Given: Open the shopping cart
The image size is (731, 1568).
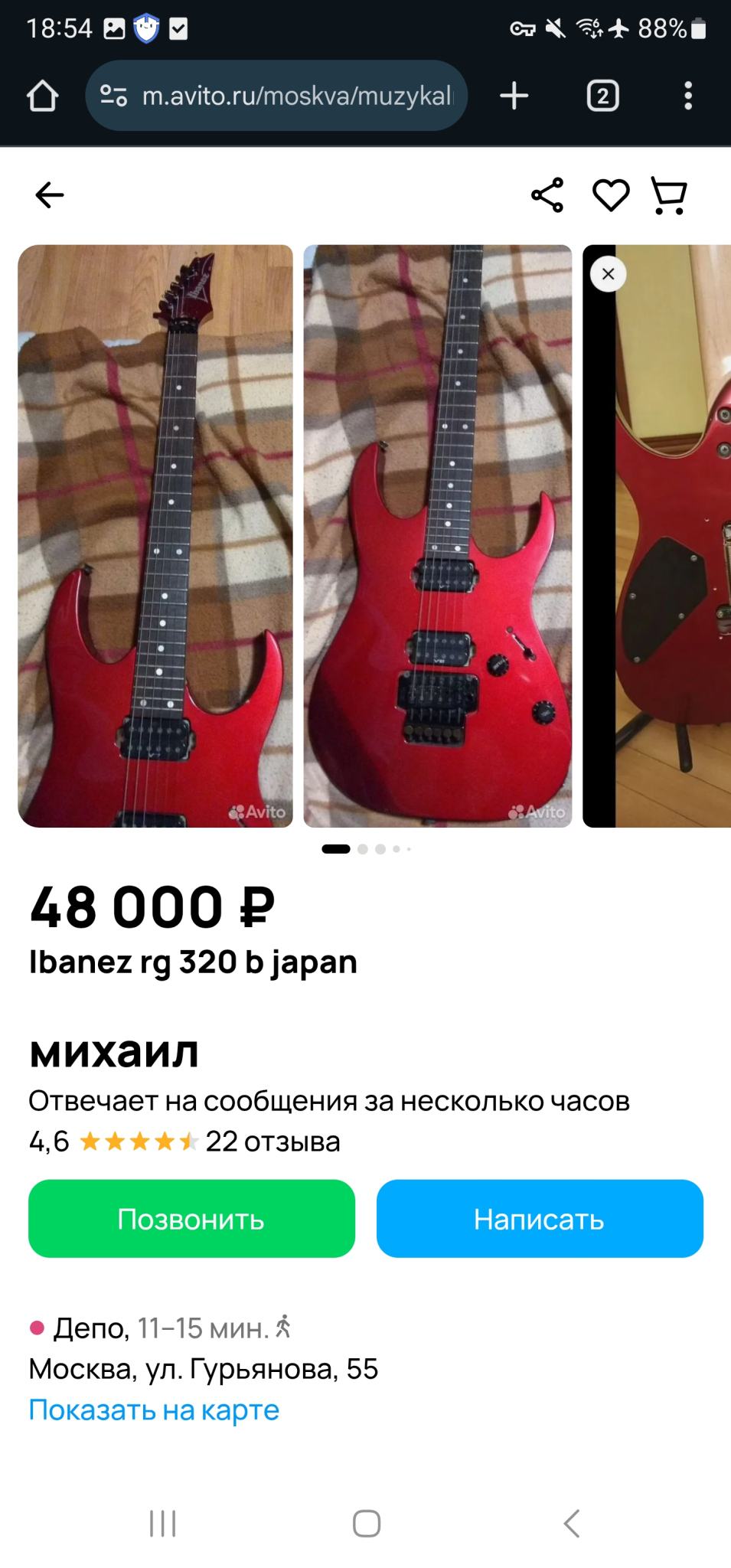Looking at the screenshot, I should click(669, 195).
